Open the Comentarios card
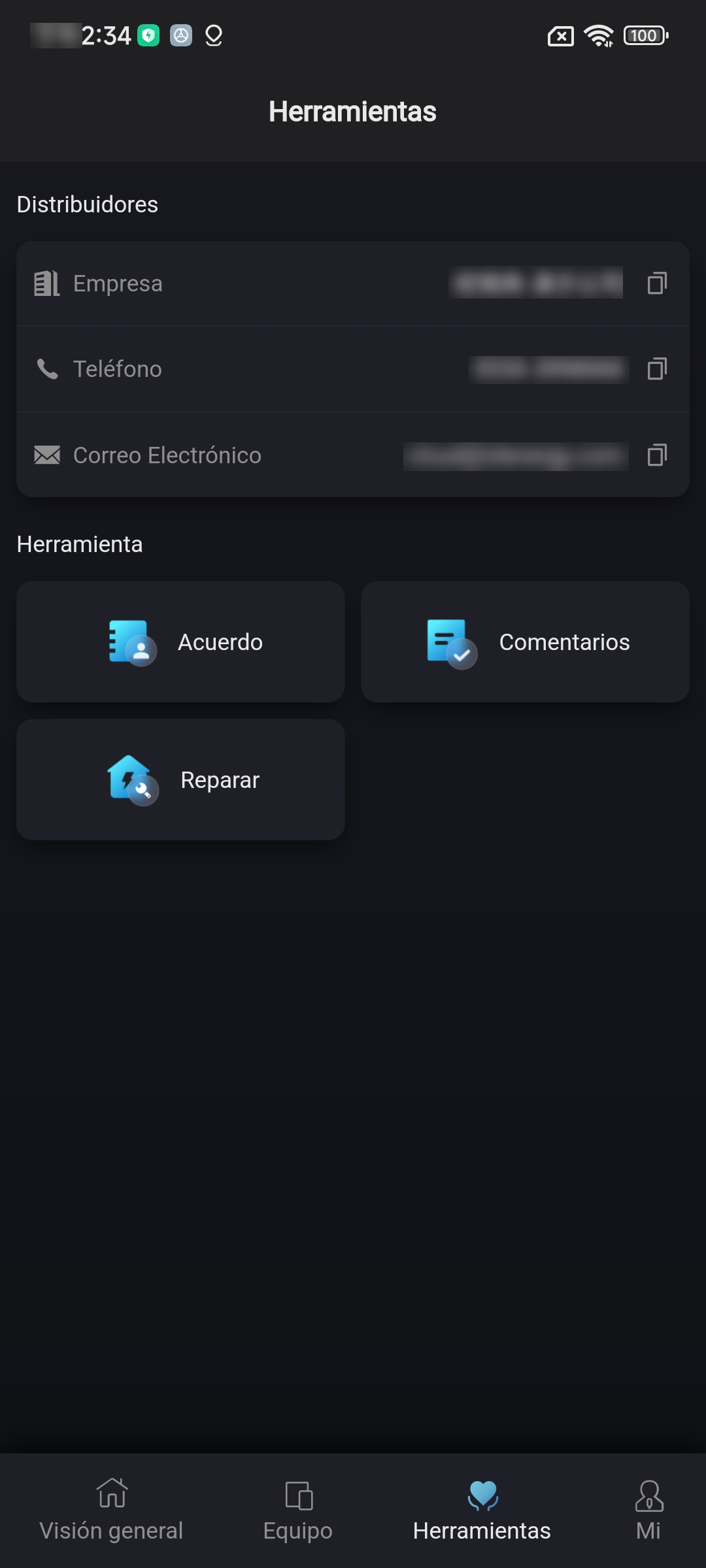The width and height of the screenshot is (706, 1568). tap(525, 642)
